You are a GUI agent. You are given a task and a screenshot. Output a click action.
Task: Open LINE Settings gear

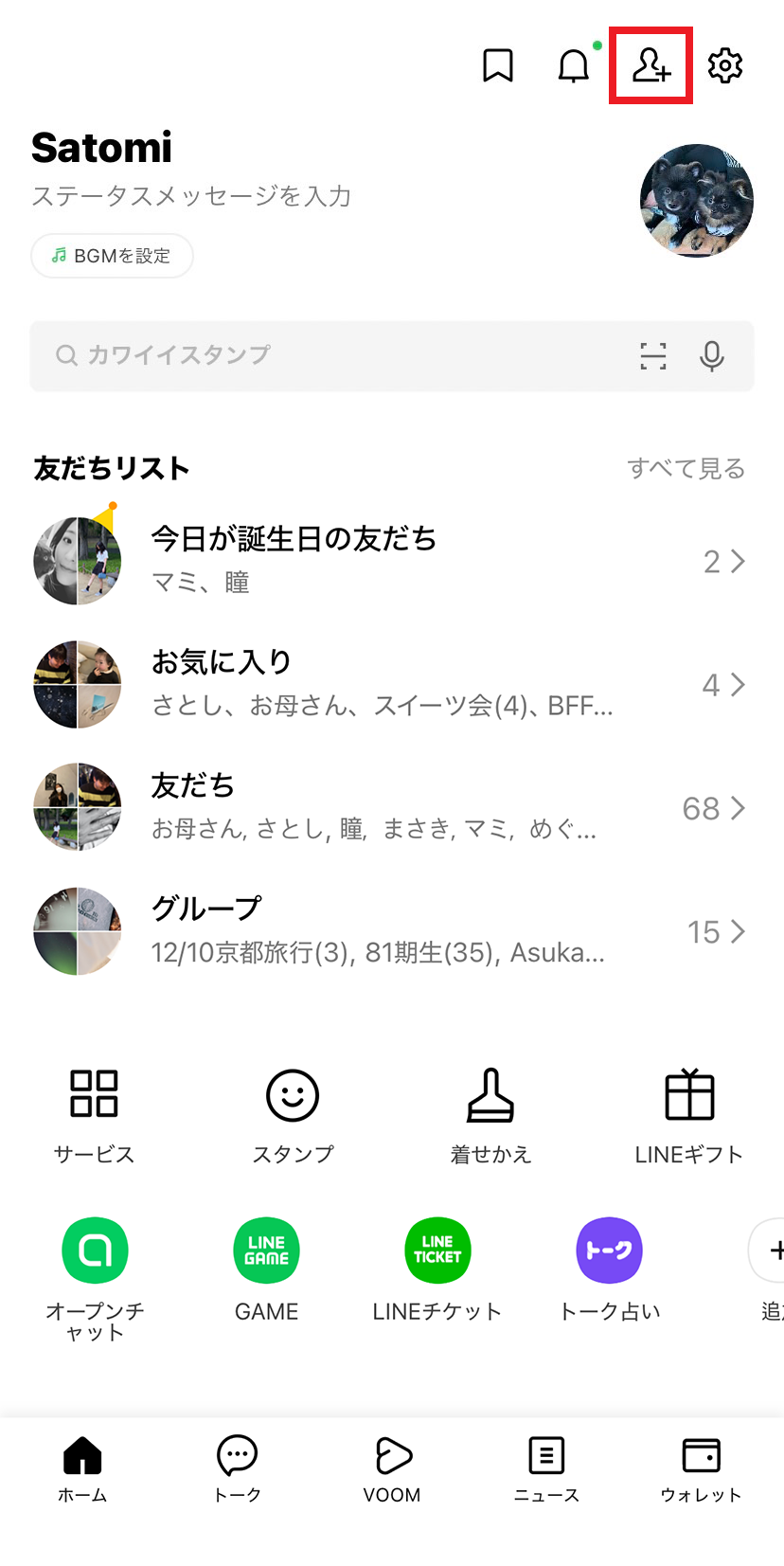pyautogui.click(x=724, y=66)
